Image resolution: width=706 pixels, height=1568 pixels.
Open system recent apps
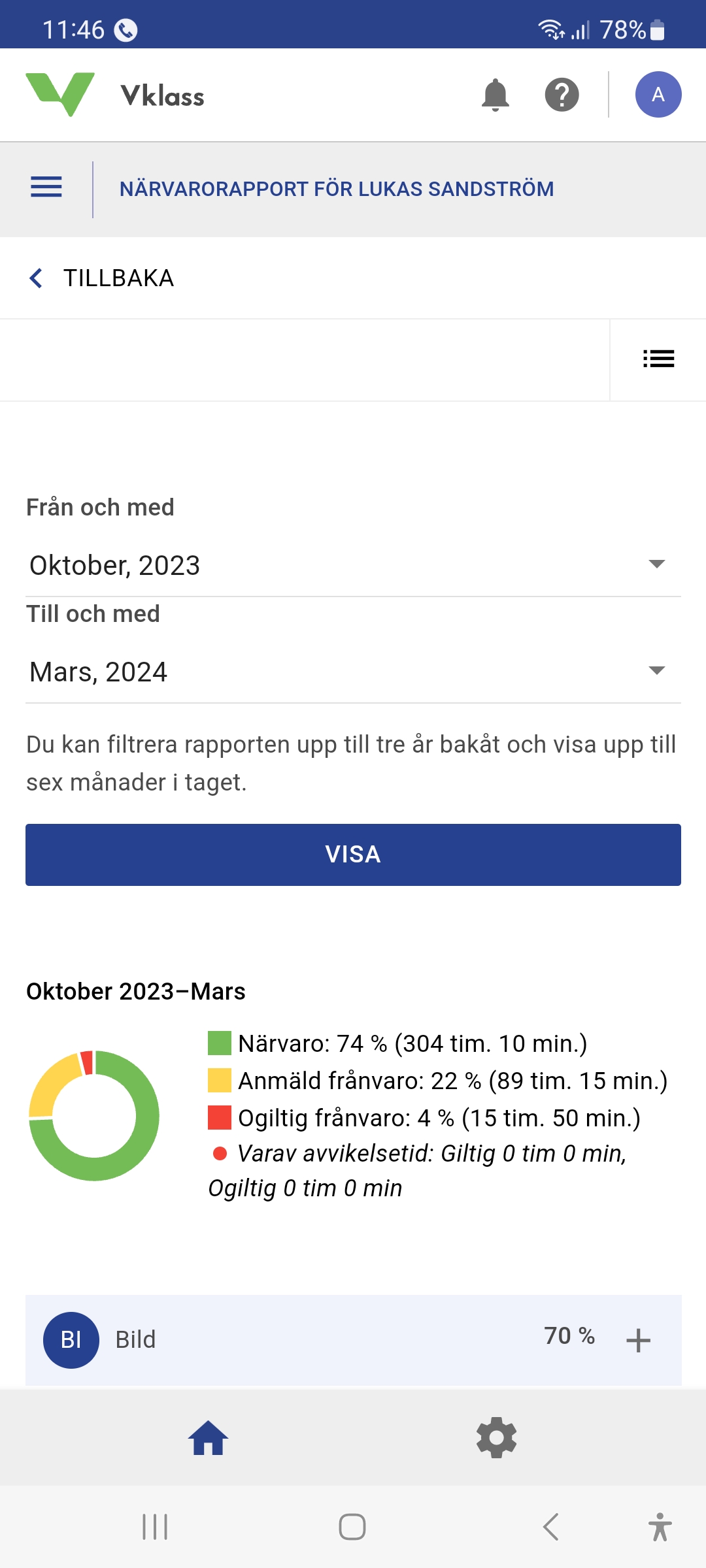[155, 1527]
